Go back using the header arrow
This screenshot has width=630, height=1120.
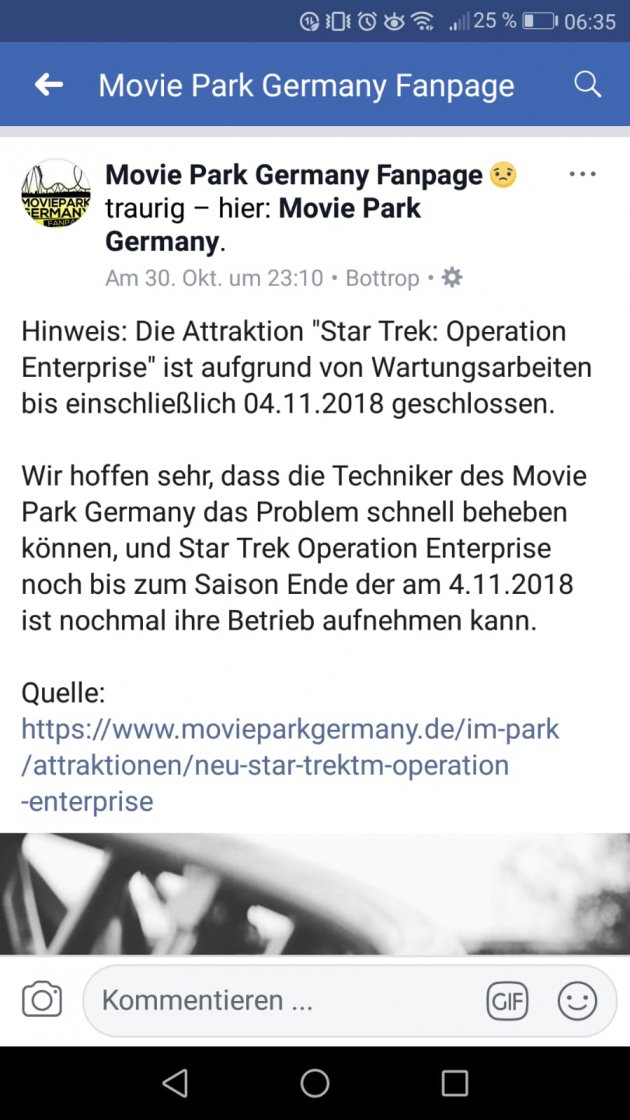48,85
